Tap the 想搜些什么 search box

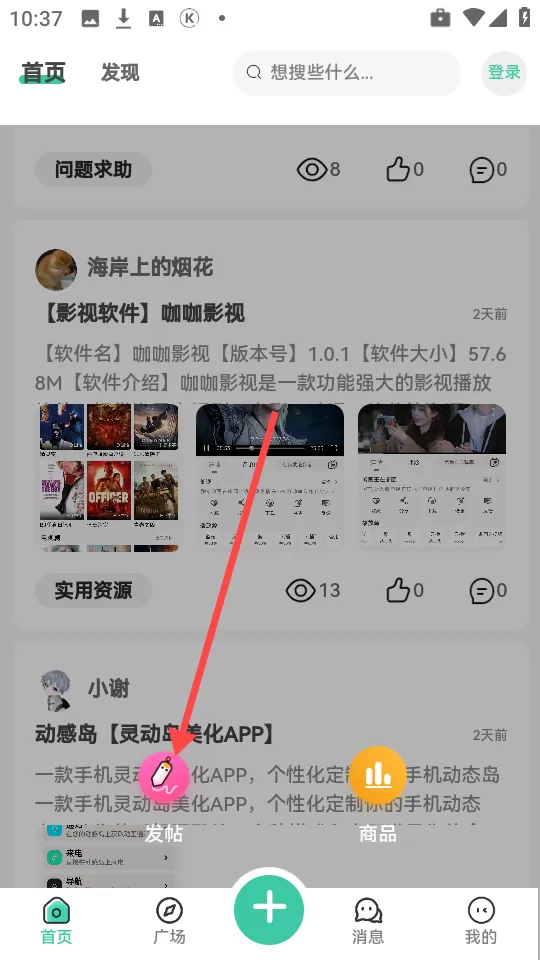tap(347, 73)
